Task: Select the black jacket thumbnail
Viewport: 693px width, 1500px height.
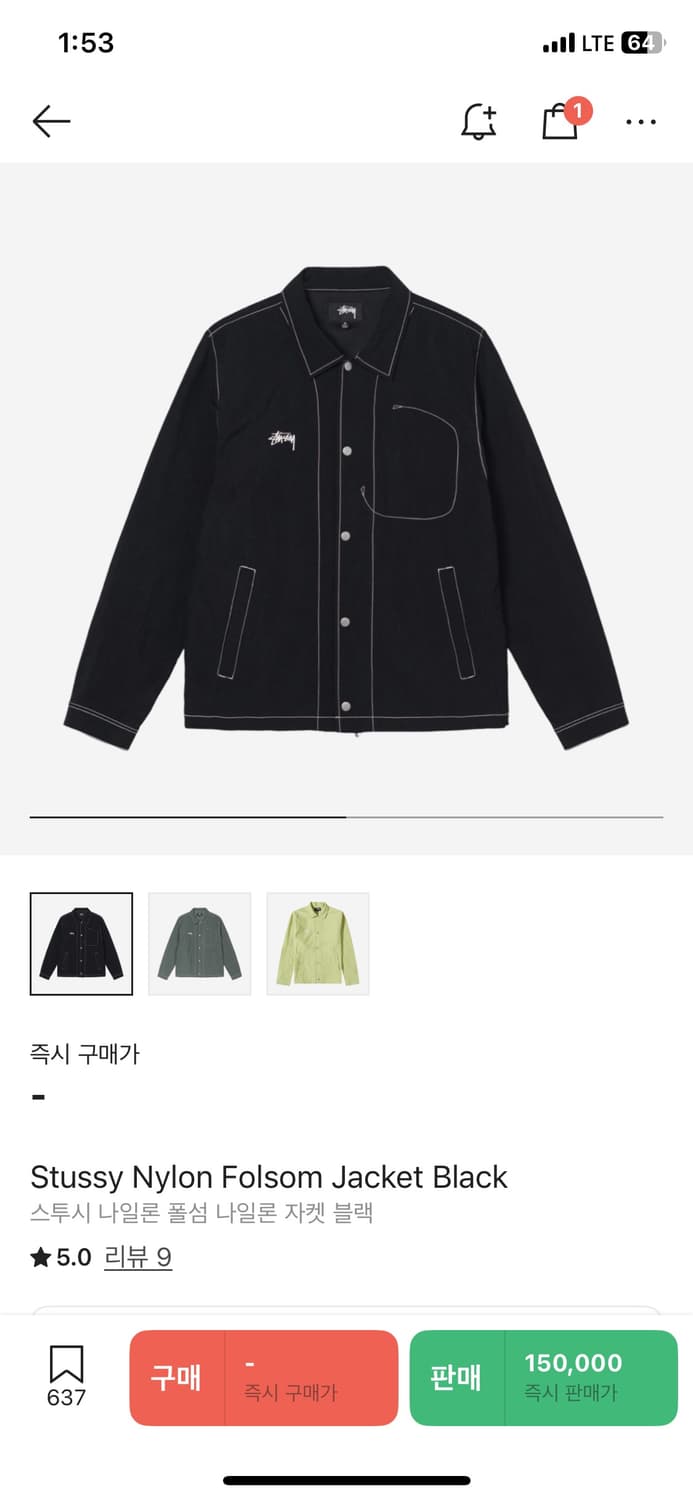Action: click(81, 944)
